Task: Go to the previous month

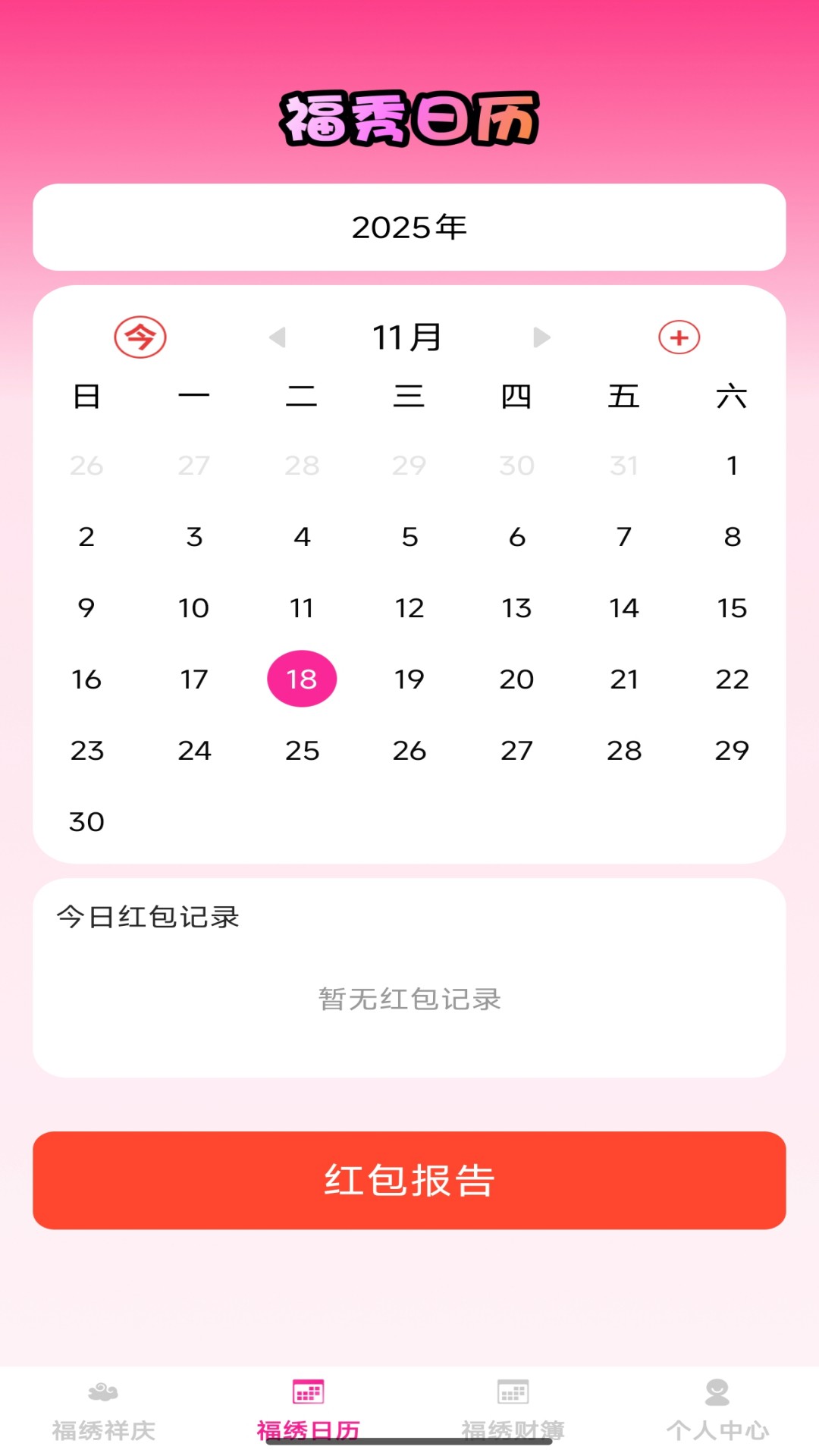Action: (x=278, y=337)
